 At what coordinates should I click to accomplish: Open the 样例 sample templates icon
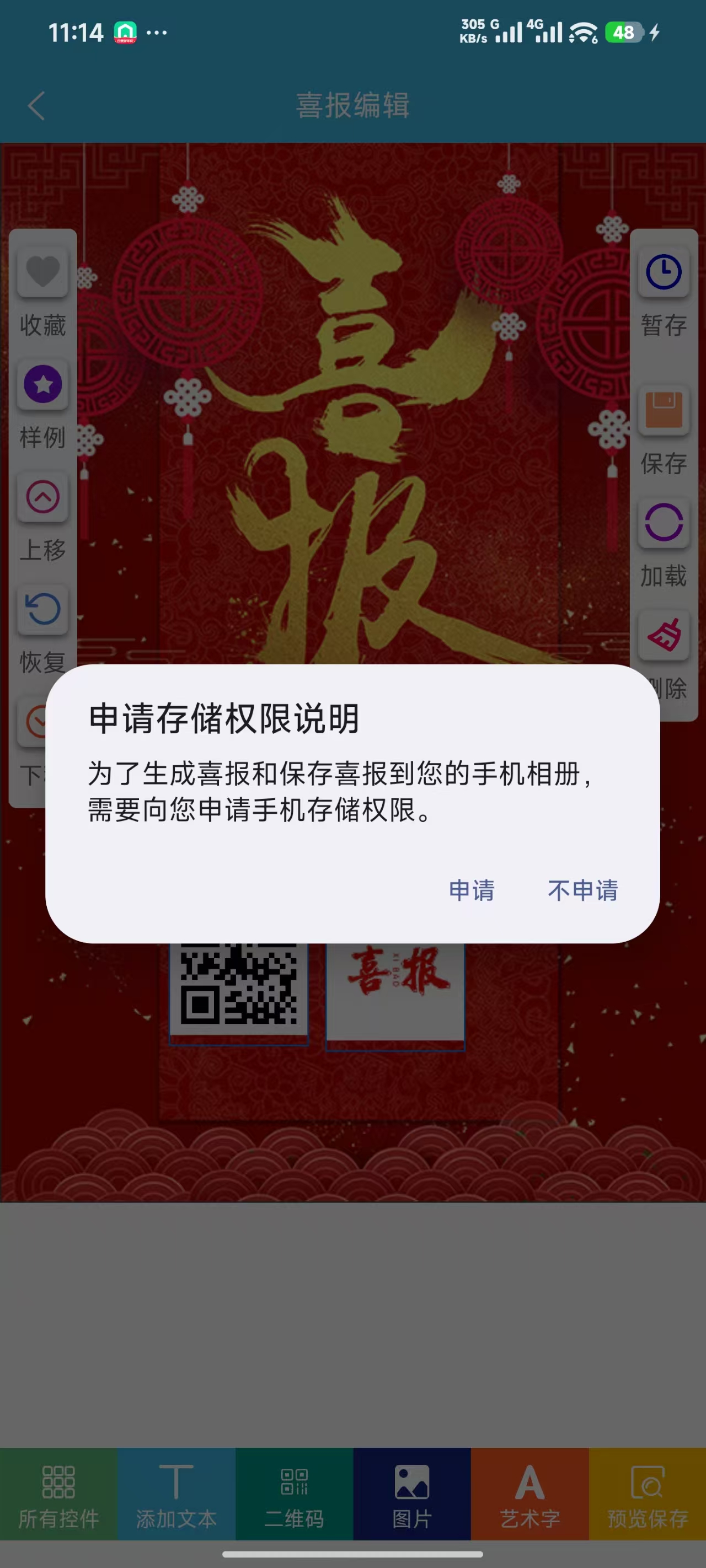[x=41, y=384]
